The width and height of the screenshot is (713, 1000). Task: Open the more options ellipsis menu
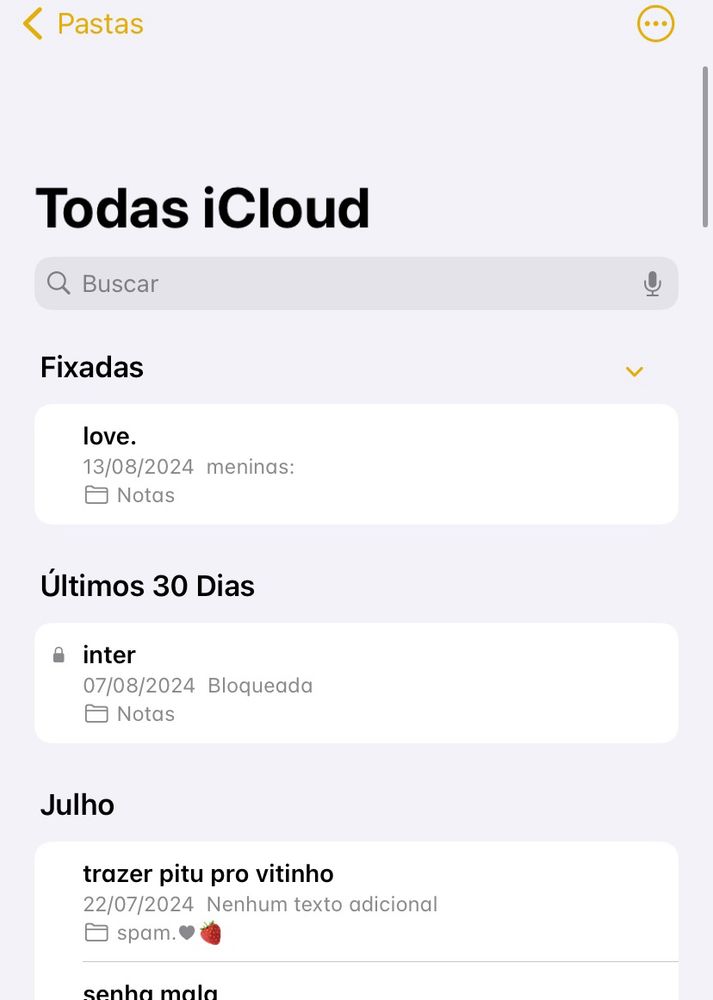tap(656, 24)
